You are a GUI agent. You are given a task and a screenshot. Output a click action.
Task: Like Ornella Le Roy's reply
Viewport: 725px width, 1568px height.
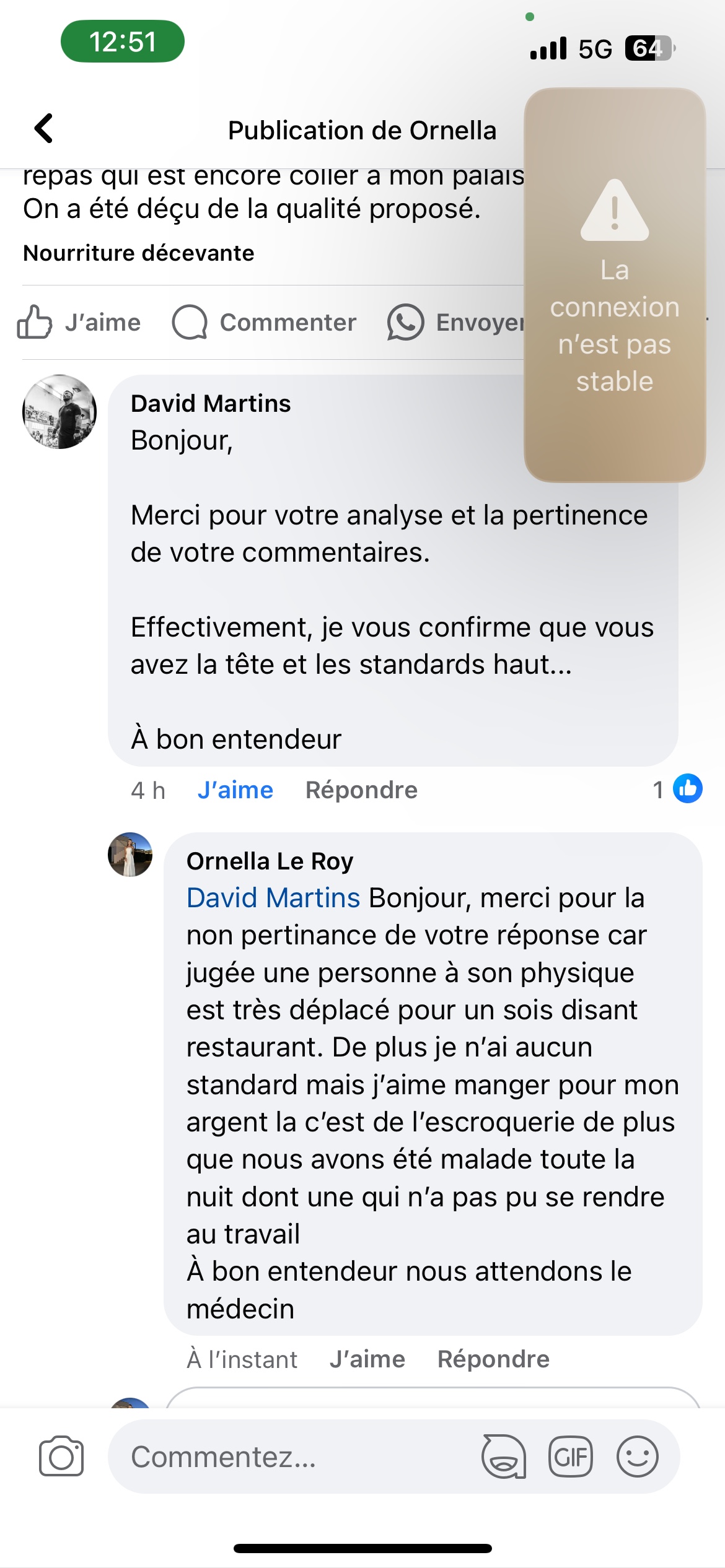pyautogui.click(x=367, y=1359)
